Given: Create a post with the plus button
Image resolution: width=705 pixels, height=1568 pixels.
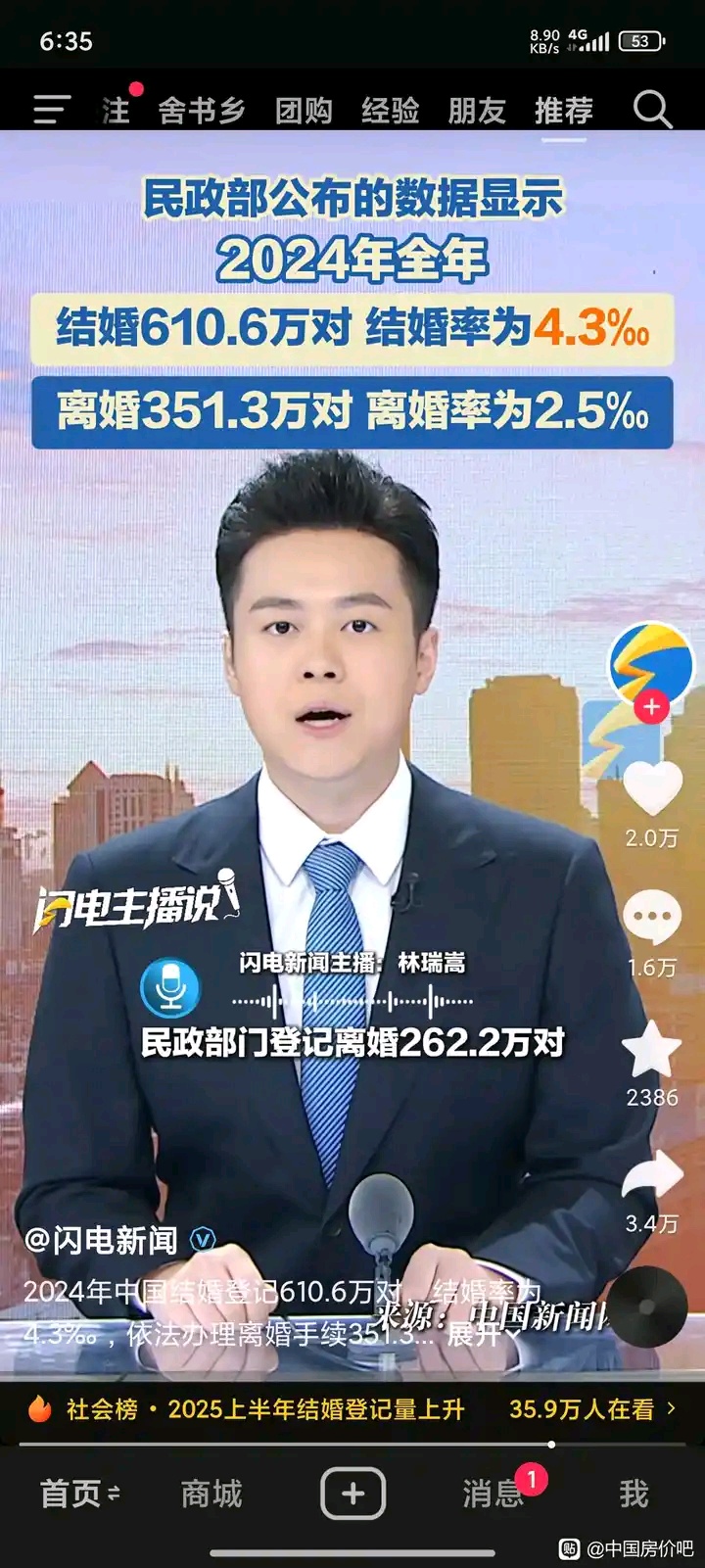Looking at the screenshot, I should [352, 1494].
